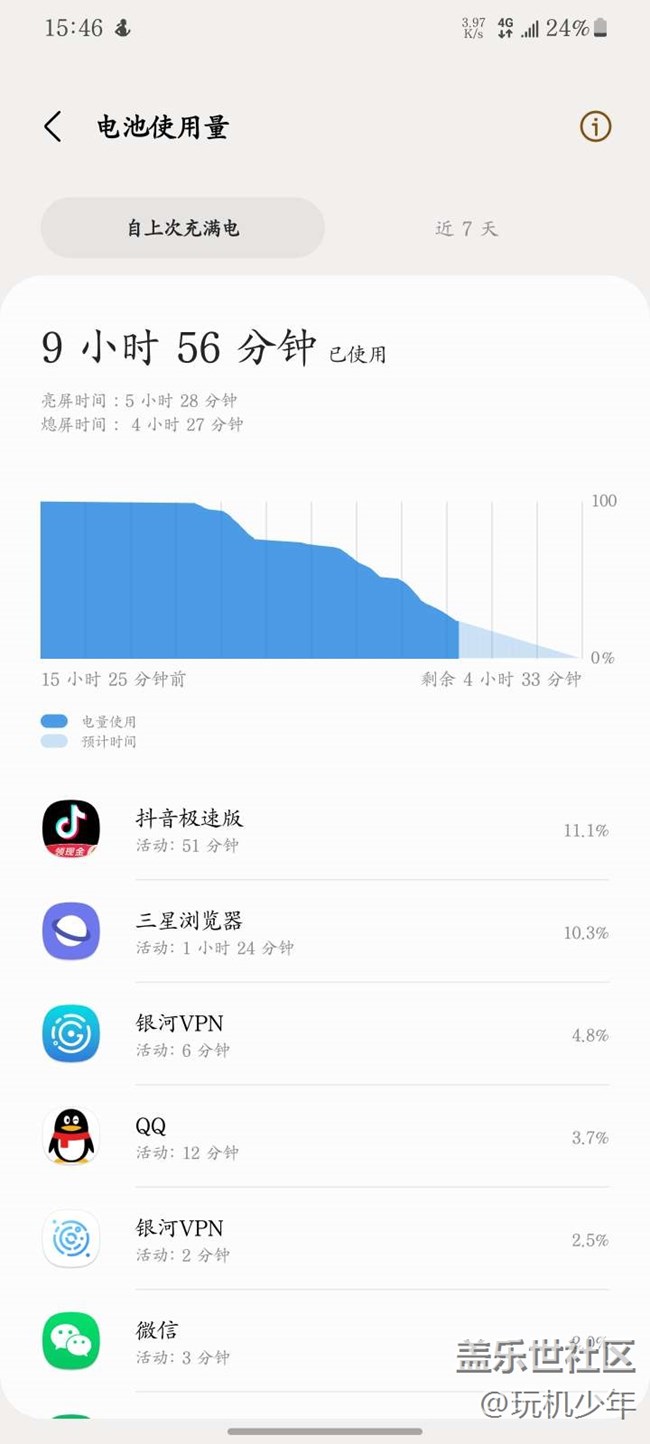Open 银河VPN entry showing 2.5%
650x1444 pixels.
coord(325,1239)
